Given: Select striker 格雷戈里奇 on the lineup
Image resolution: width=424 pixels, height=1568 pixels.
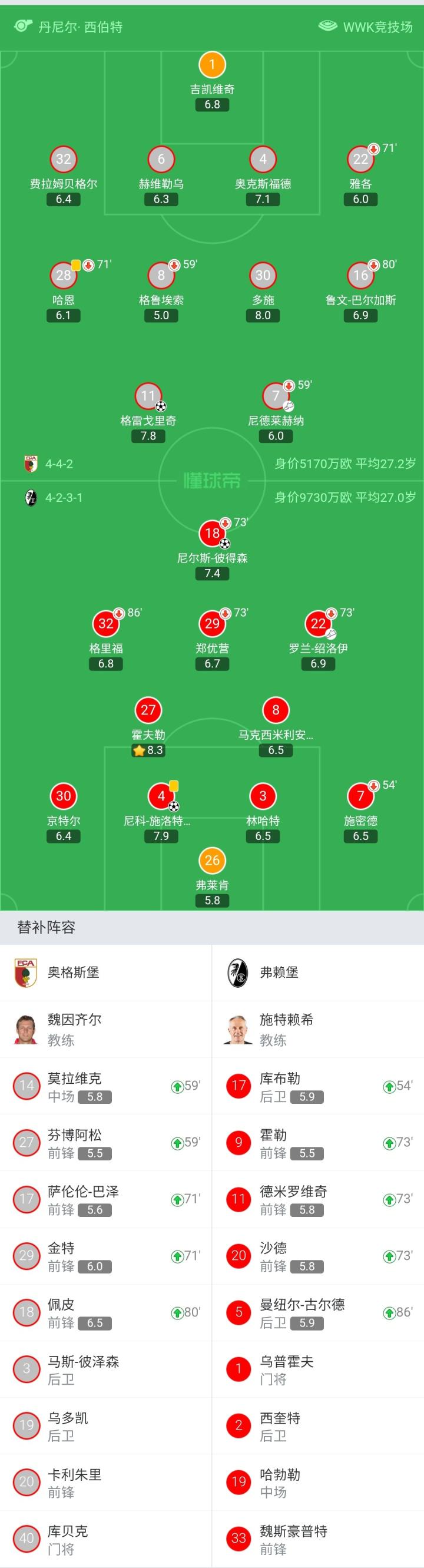Looking at the screenshot, I should (148, 413).
